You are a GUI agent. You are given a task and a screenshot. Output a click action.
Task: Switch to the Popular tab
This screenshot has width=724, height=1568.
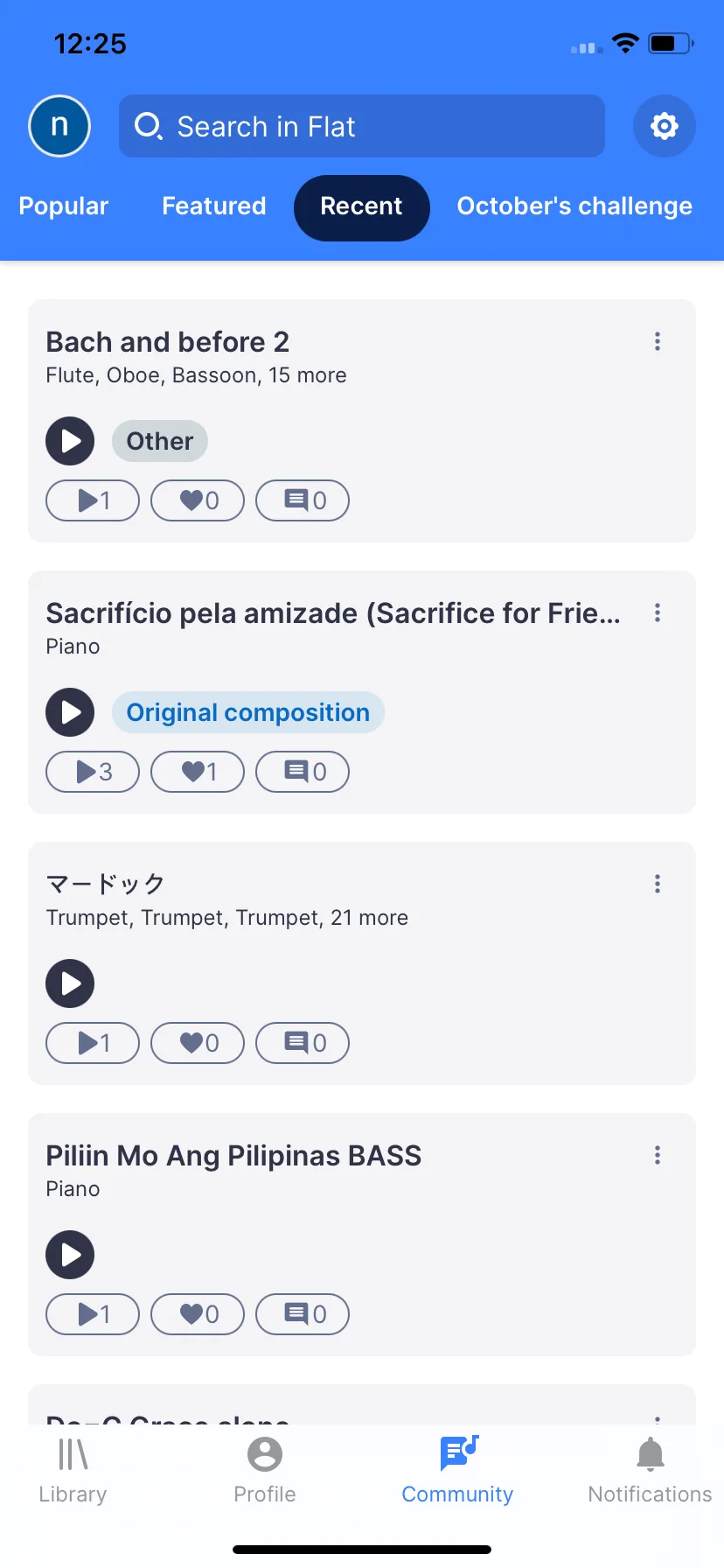64,206
